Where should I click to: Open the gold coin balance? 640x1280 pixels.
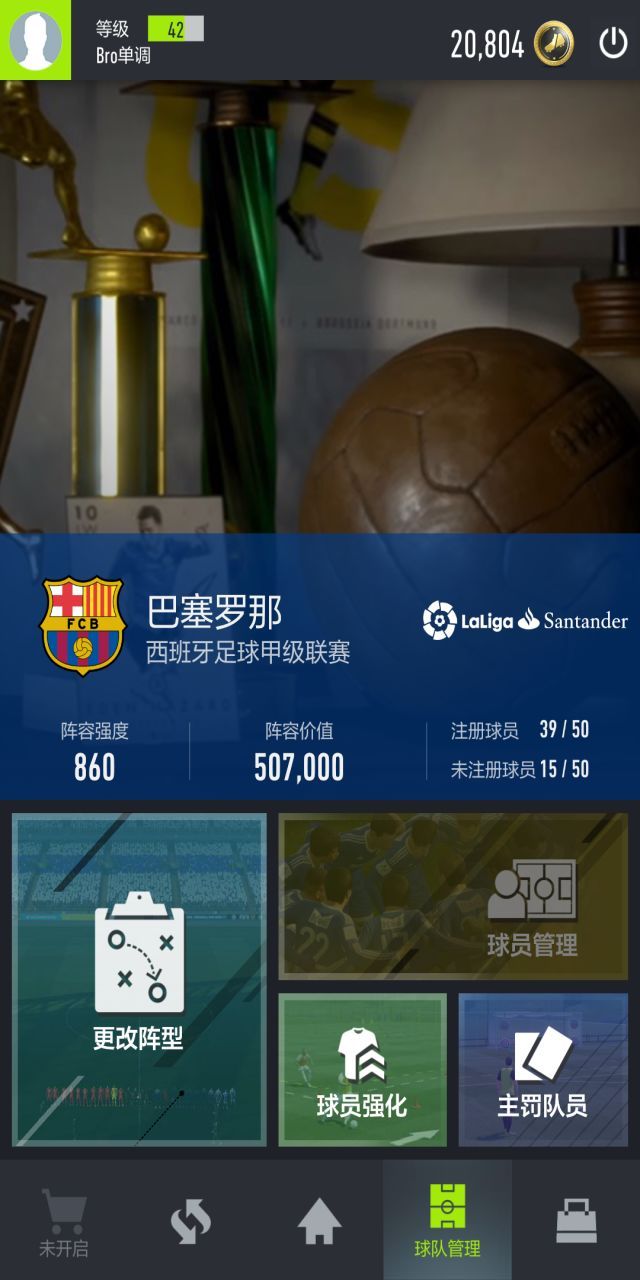click(x=553, y=43)
